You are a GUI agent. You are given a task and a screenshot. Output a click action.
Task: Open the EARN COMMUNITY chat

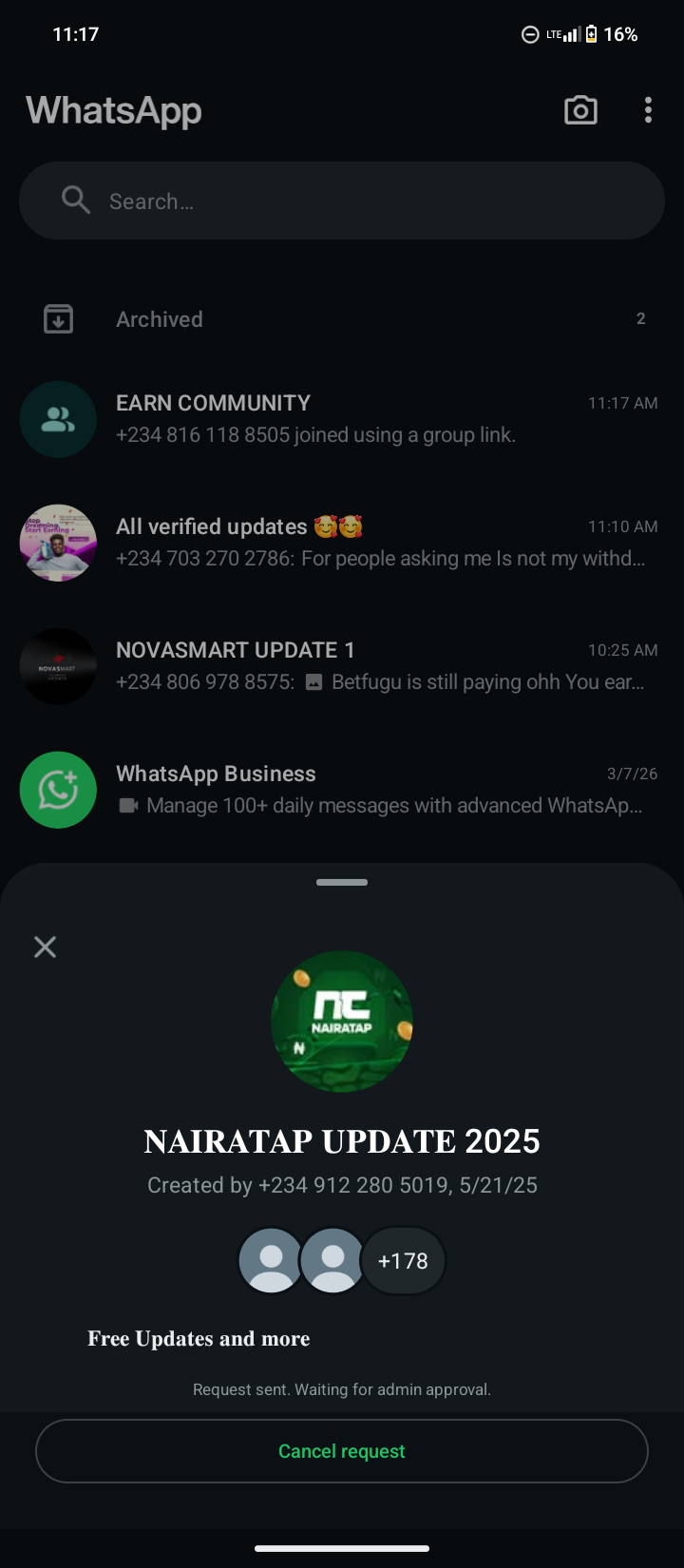pyautogui.click(x=342, y=419)
